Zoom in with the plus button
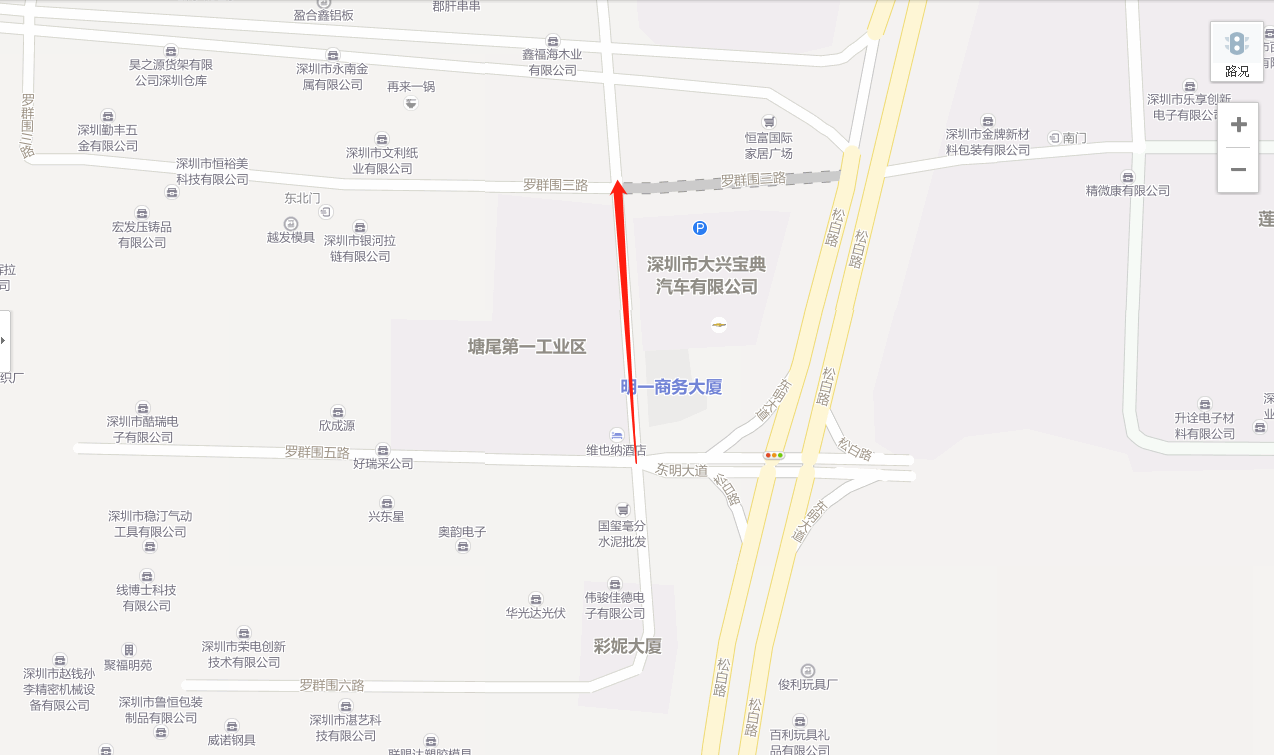Viewport: 1274px width, 755px height. [x=1238, y=125]
